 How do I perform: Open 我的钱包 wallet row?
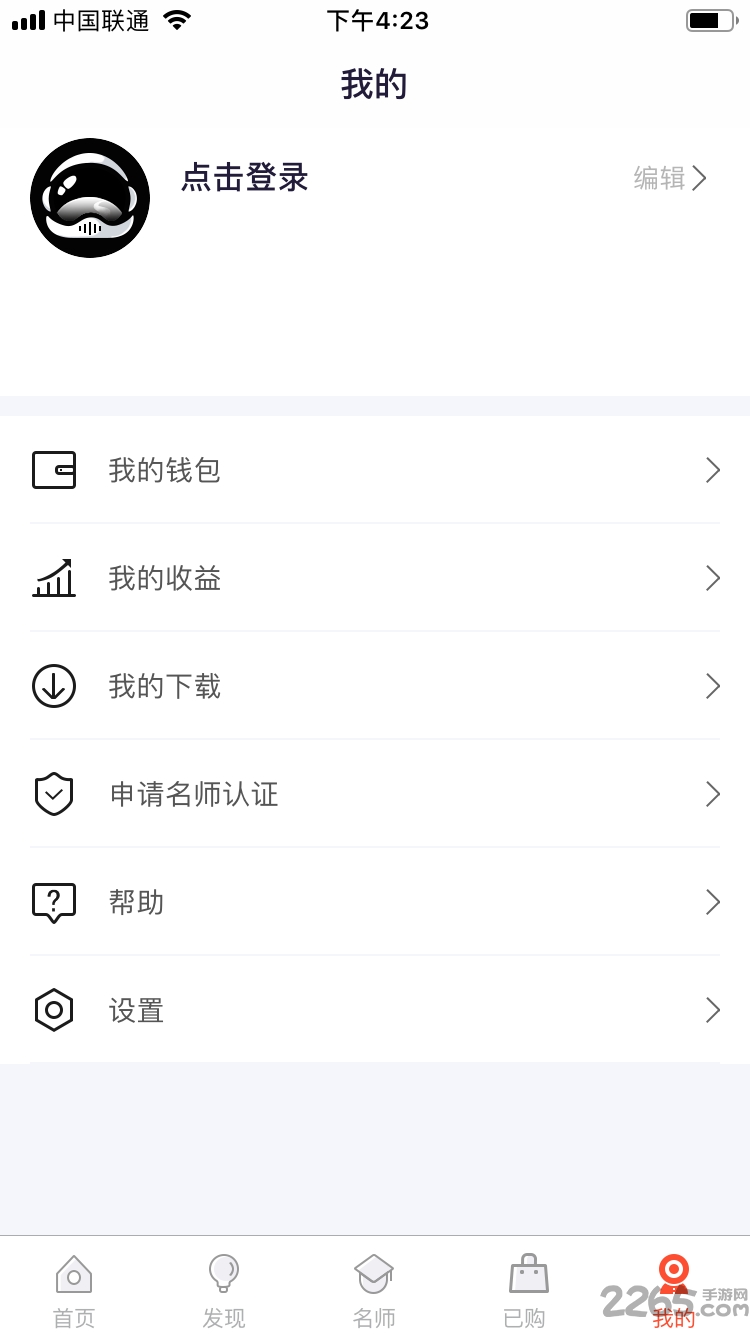click(x=375, y=470)
